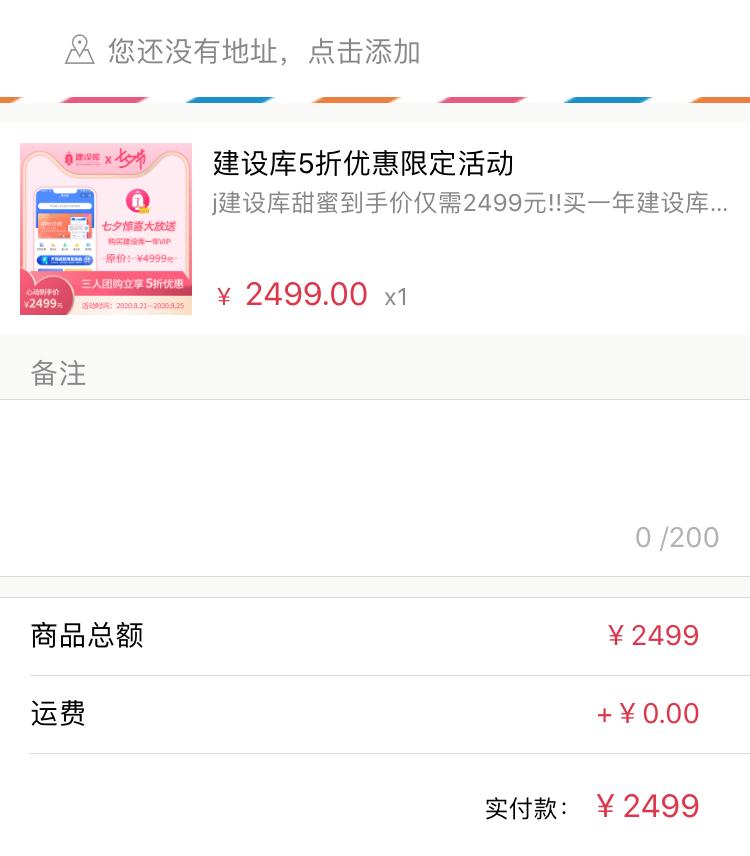
Task: Add a delivery address
Action: click(x=264, y=51)
